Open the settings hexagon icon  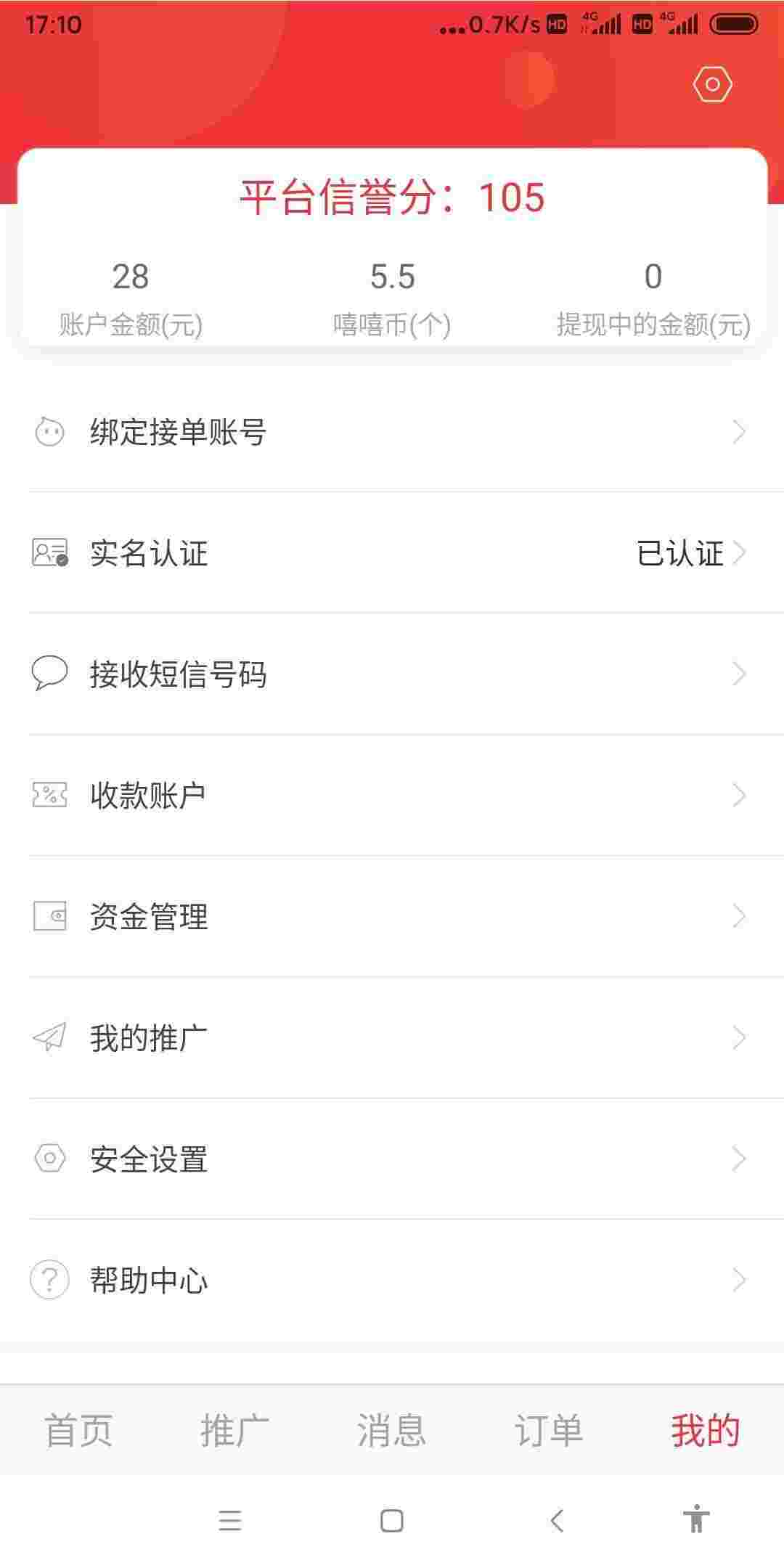tap(712, 85)
